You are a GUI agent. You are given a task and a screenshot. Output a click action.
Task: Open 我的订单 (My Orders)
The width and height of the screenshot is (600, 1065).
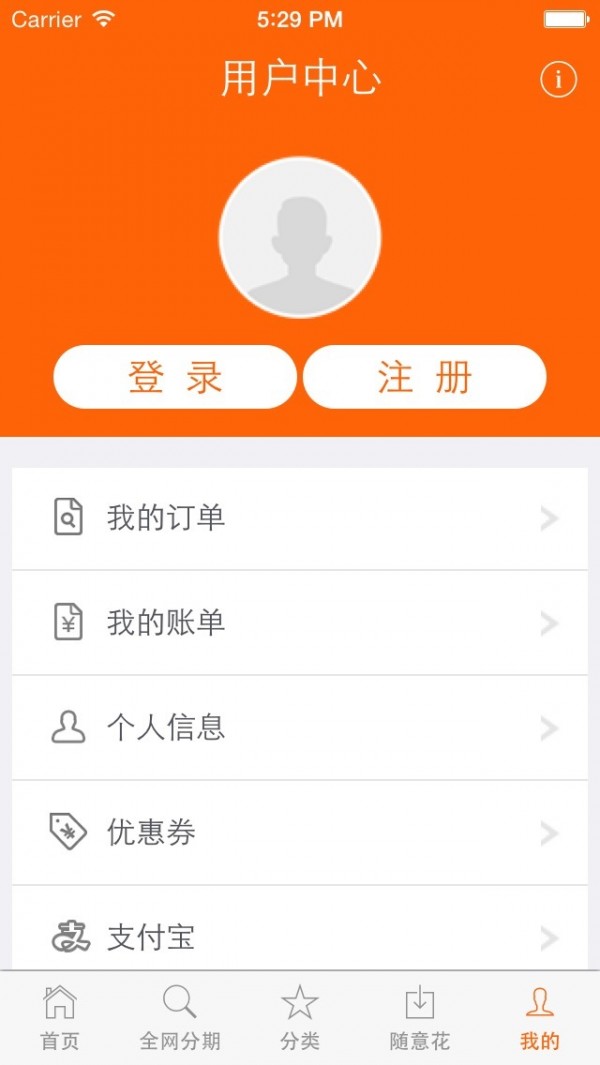(300, 518)
